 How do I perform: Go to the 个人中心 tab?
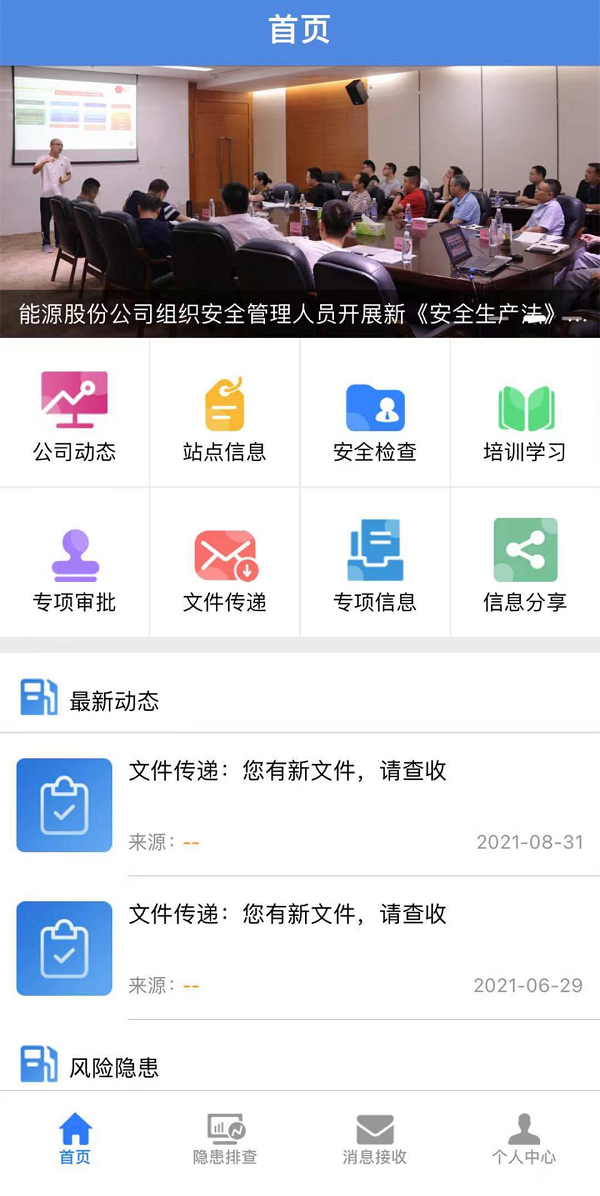click(524, 1140)
